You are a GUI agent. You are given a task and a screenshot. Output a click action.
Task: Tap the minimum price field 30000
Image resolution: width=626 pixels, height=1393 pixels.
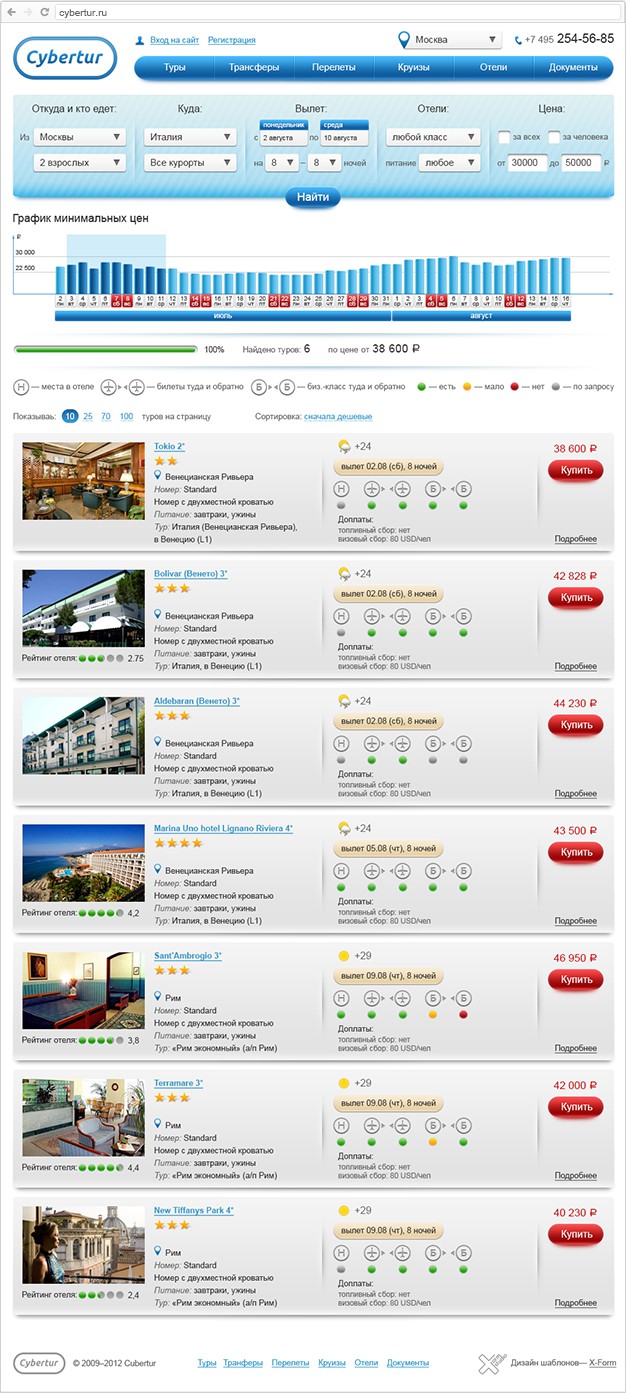click(527, 162)
